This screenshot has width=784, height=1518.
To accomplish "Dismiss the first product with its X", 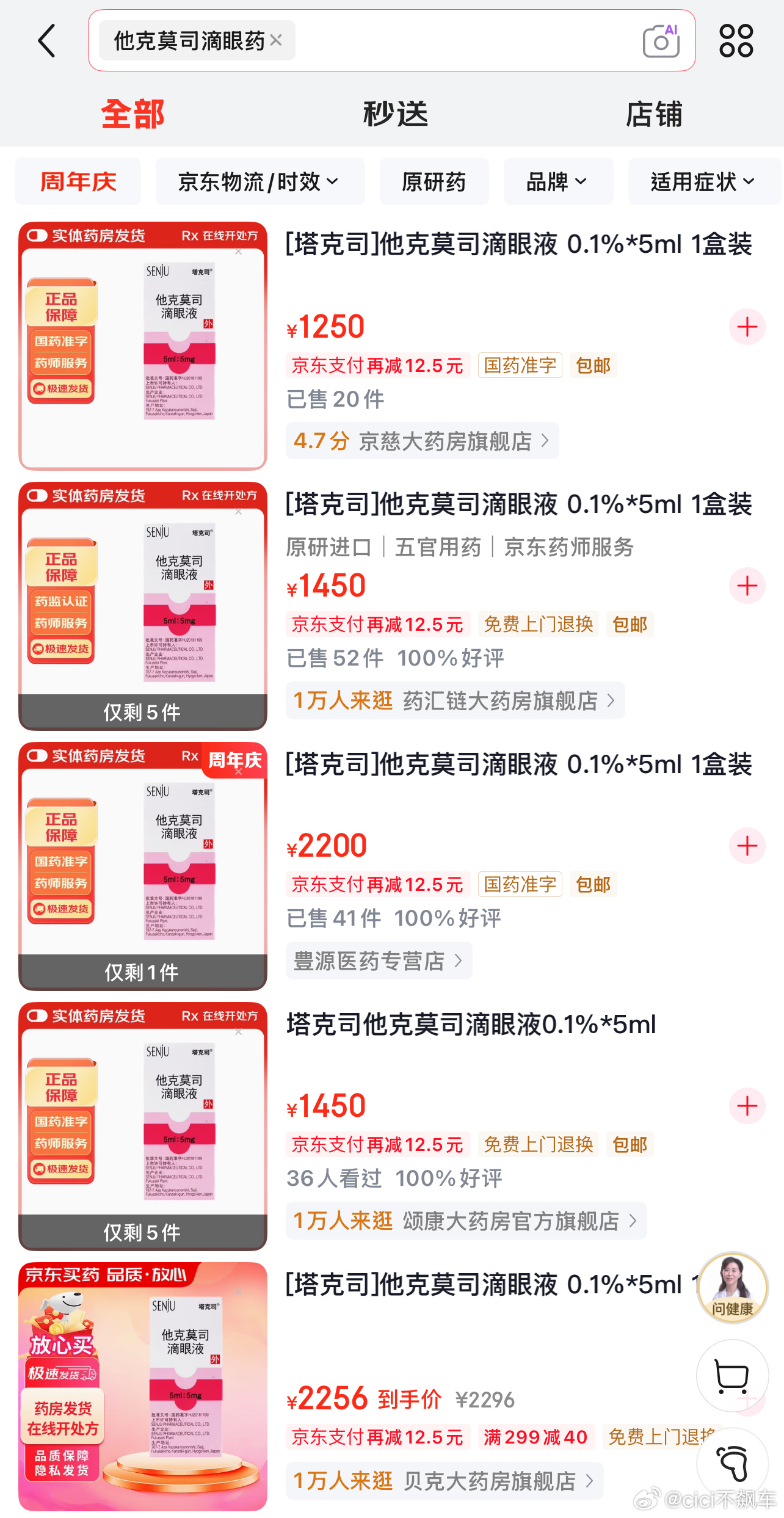I will coord(238,252).
